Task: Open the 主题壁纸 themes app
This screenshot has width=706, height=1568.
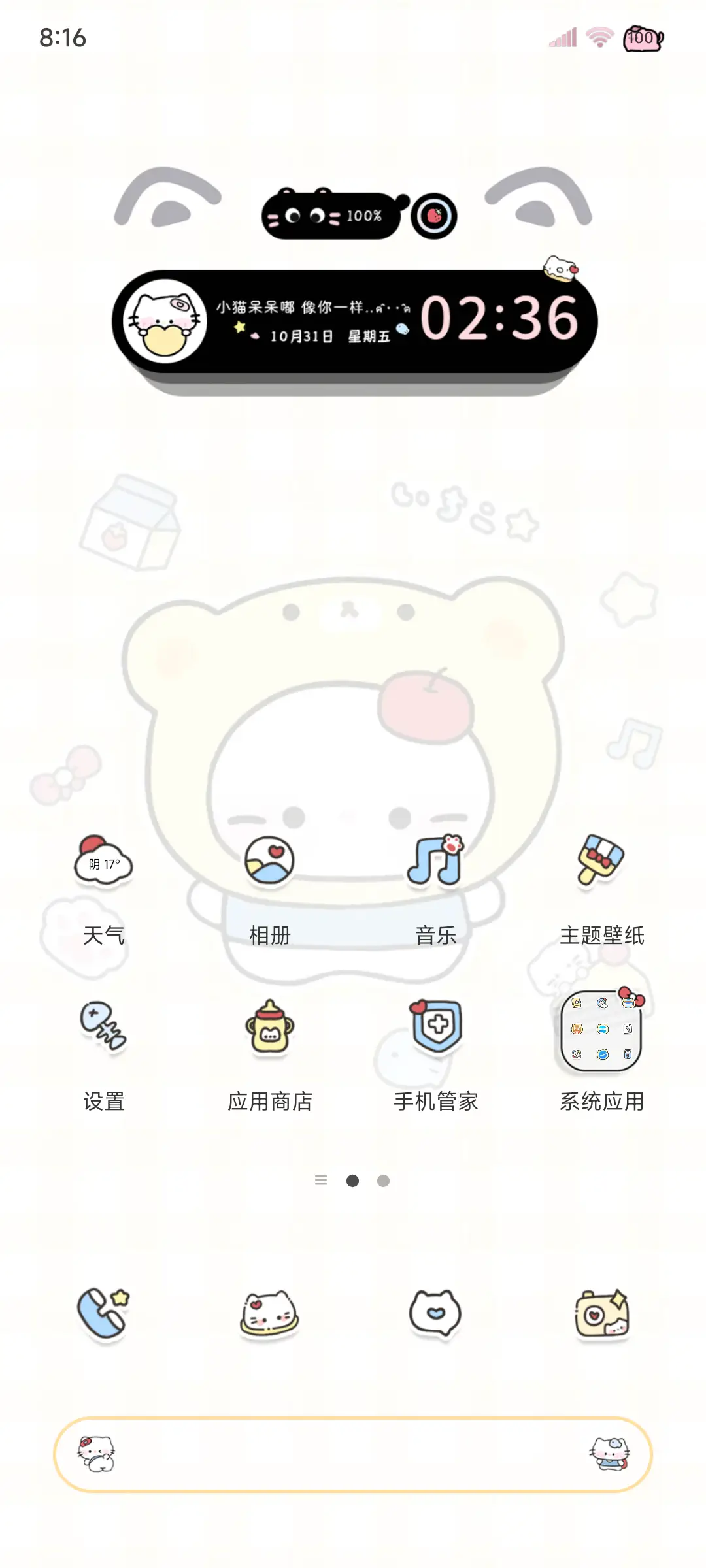Action: pos(601,859)
